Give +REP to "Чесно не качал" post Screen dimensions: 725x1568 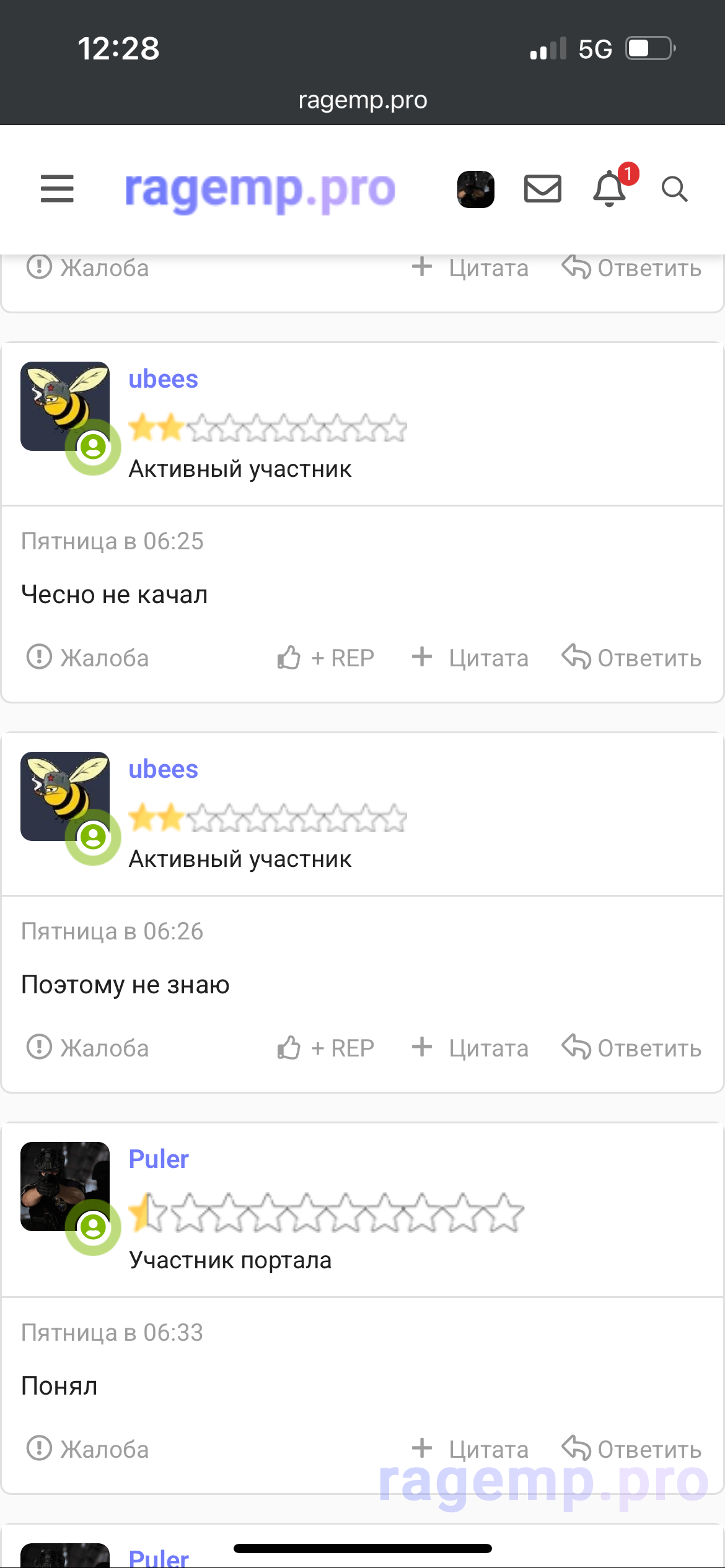click(x=325, y=658)
